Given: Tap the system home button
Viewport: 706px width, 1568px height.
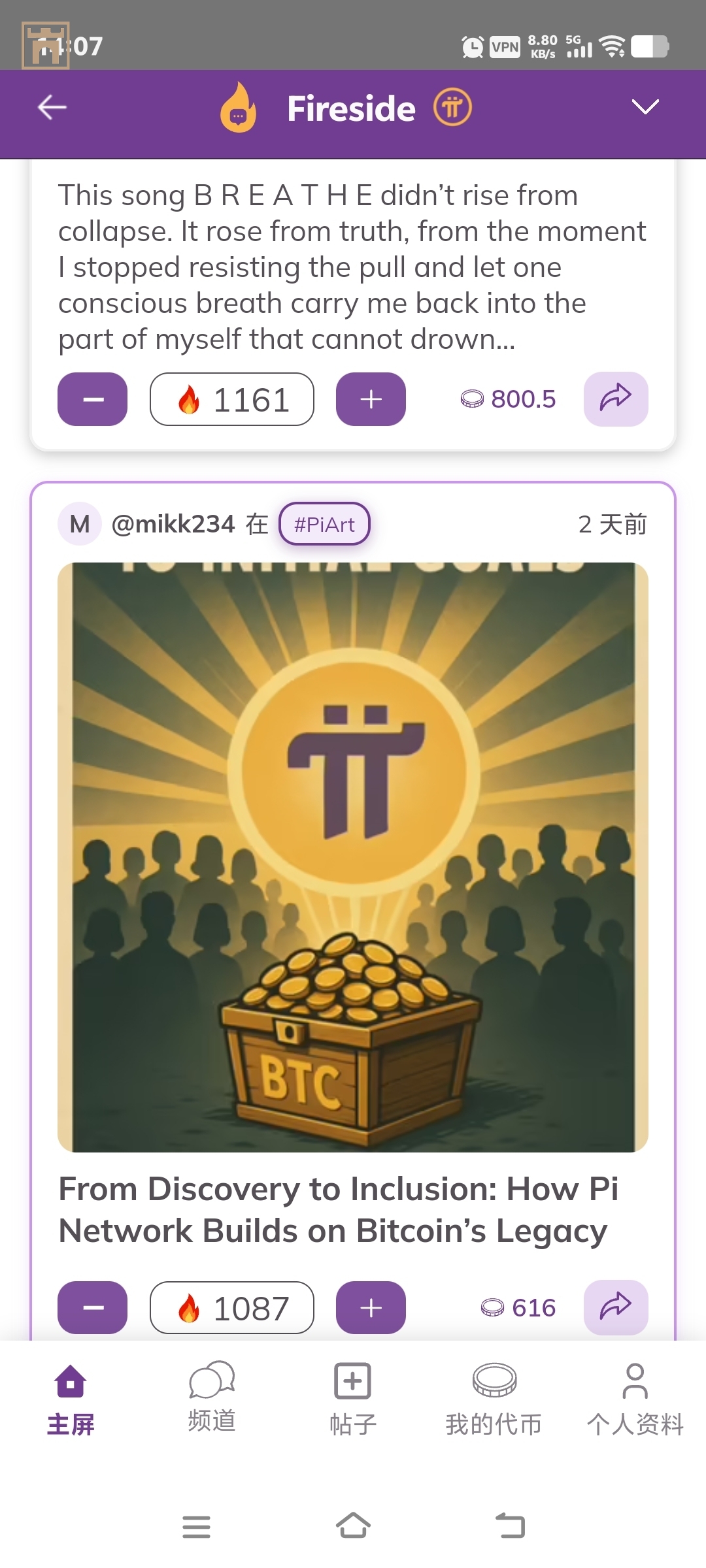Looking at the screenshot, I should tap(353, 1526).
